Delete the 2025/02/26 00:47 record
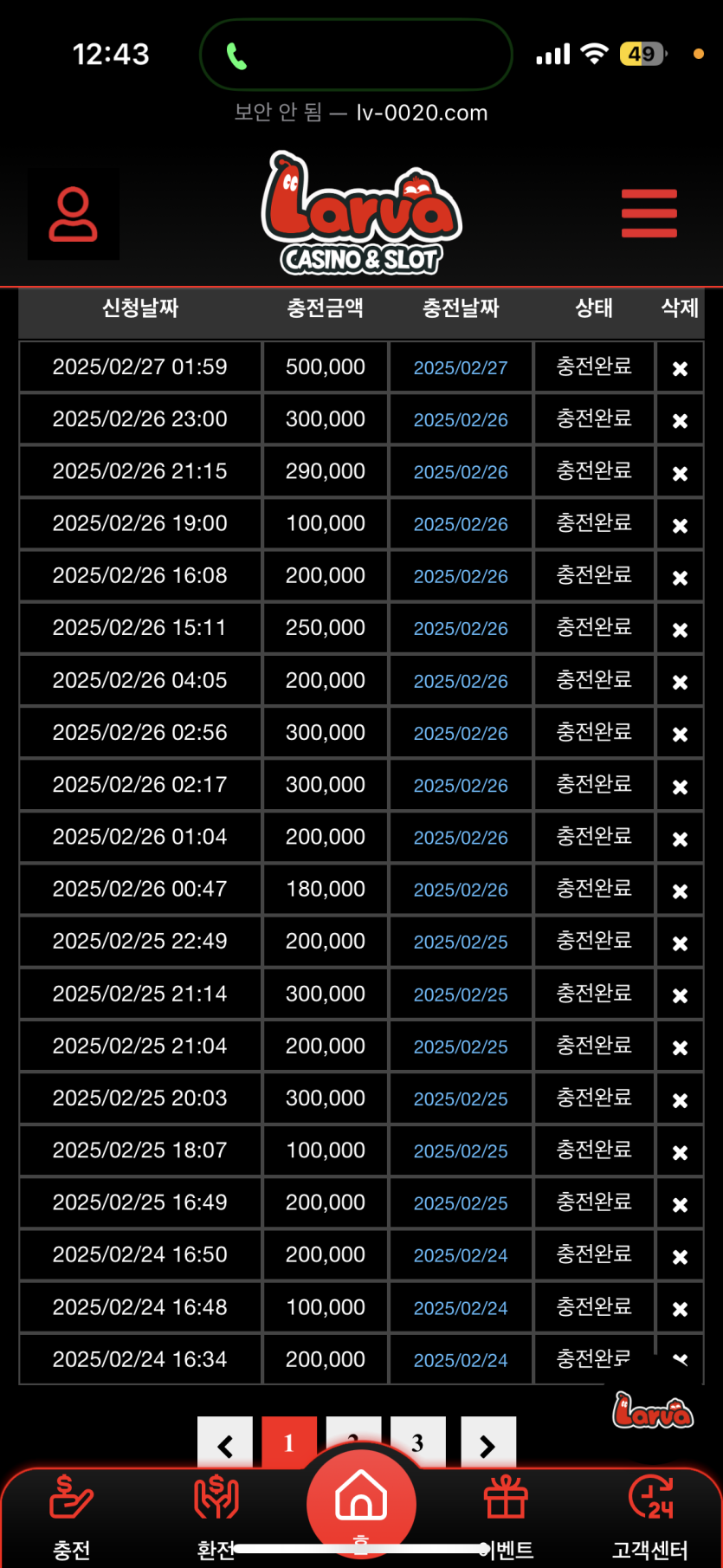This screenshot has width=723, height=1568. click(x=680, y=891)
